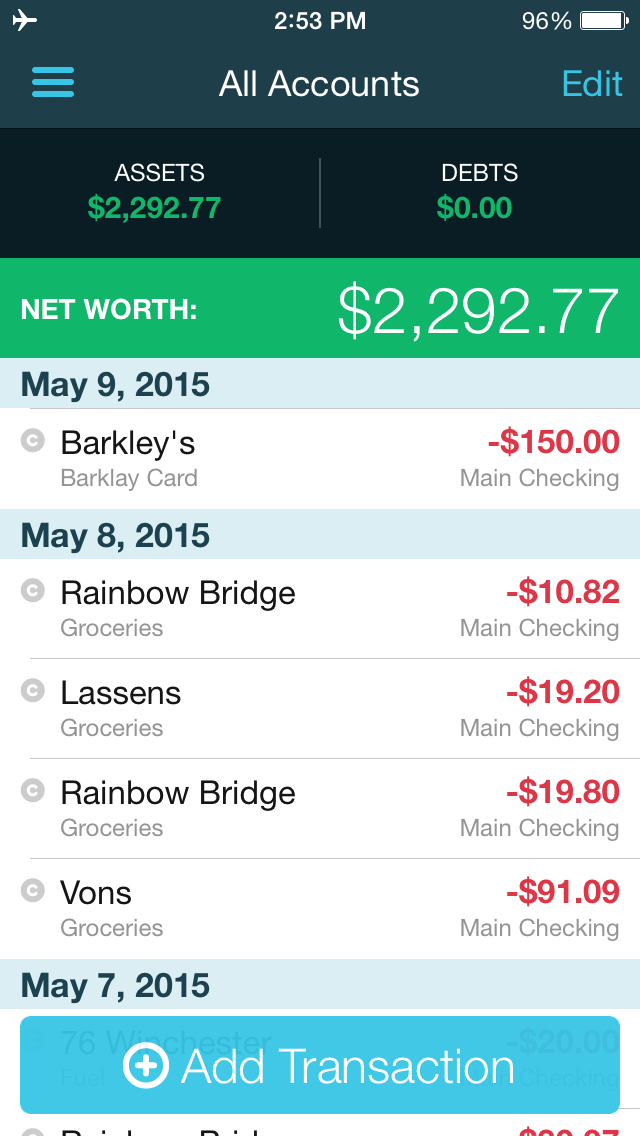This screenshot has height=1136, width=640.
Task: Toggle the cleared status circle next to Vons
Action: click(33, 890)
